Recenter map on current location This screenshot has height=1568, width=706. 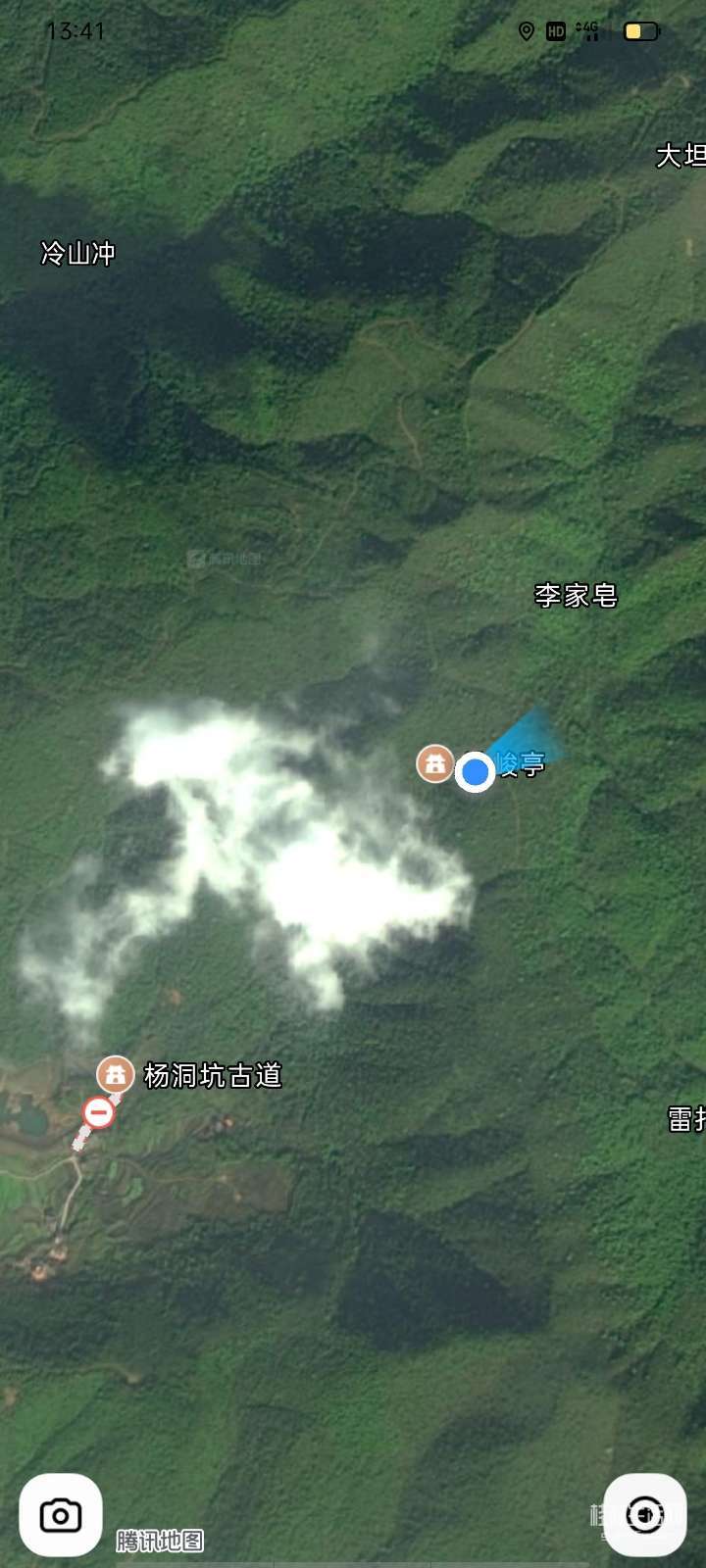(644, 1515)
